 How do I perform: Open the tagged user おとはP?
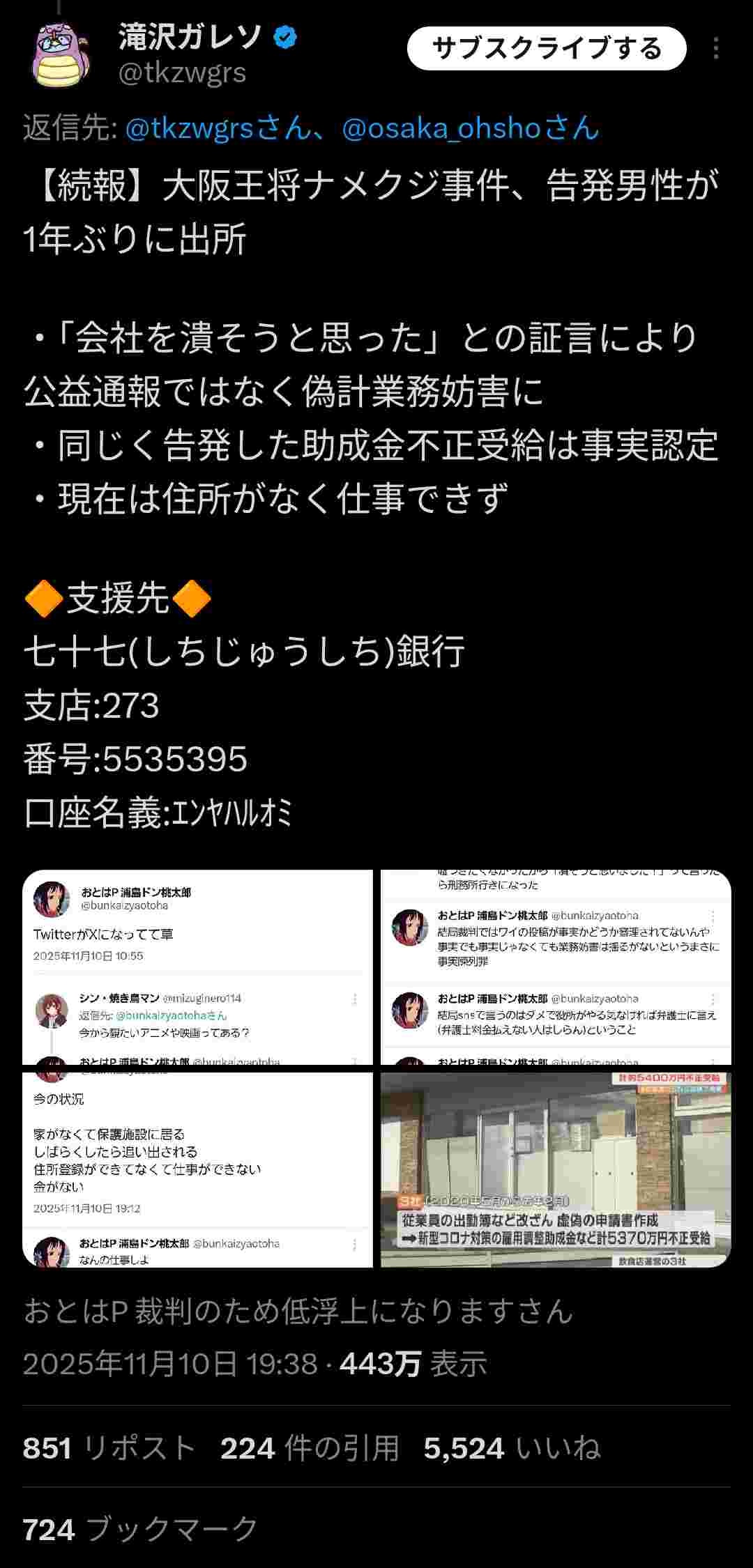(297, 1311)
